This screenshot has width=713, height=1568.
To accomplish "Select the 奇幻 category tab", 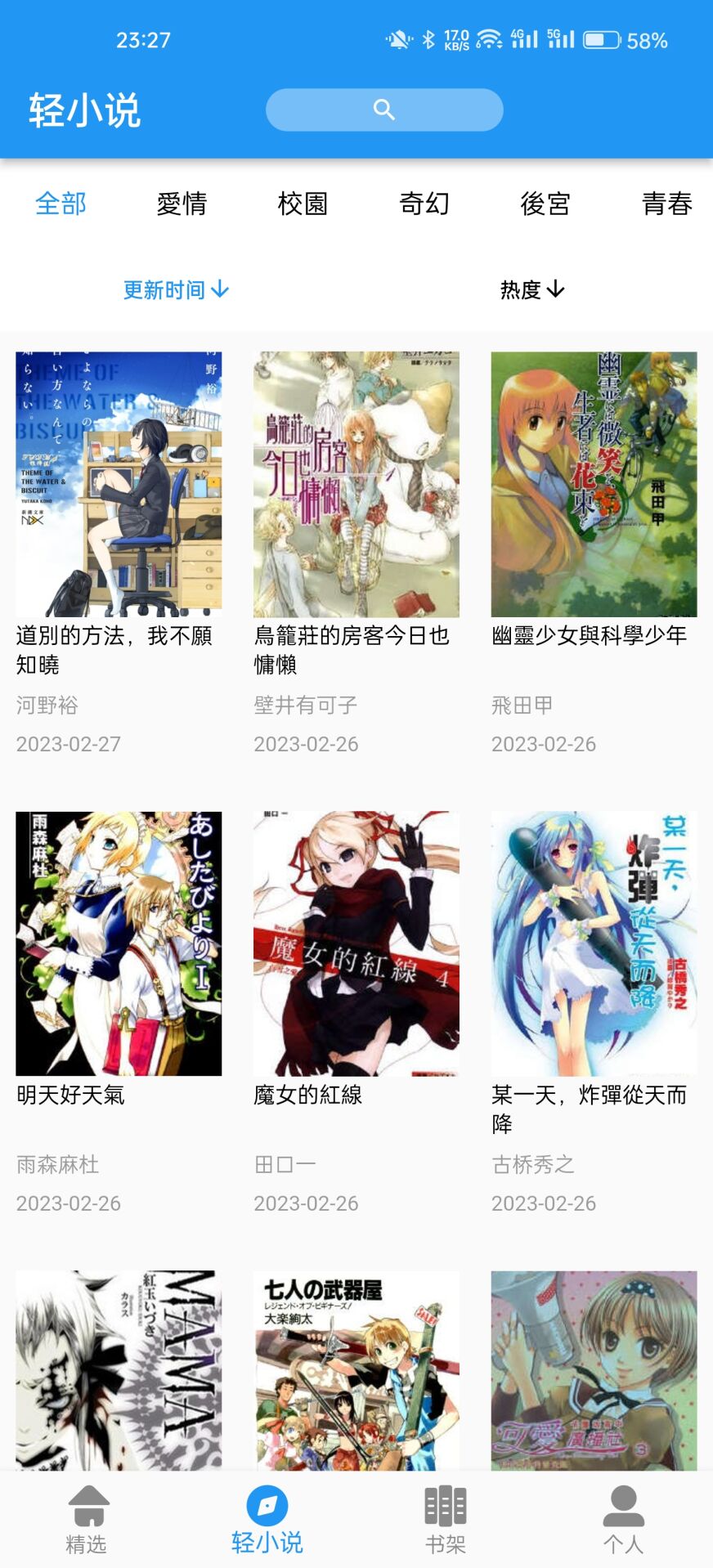I will click(424, 204).
